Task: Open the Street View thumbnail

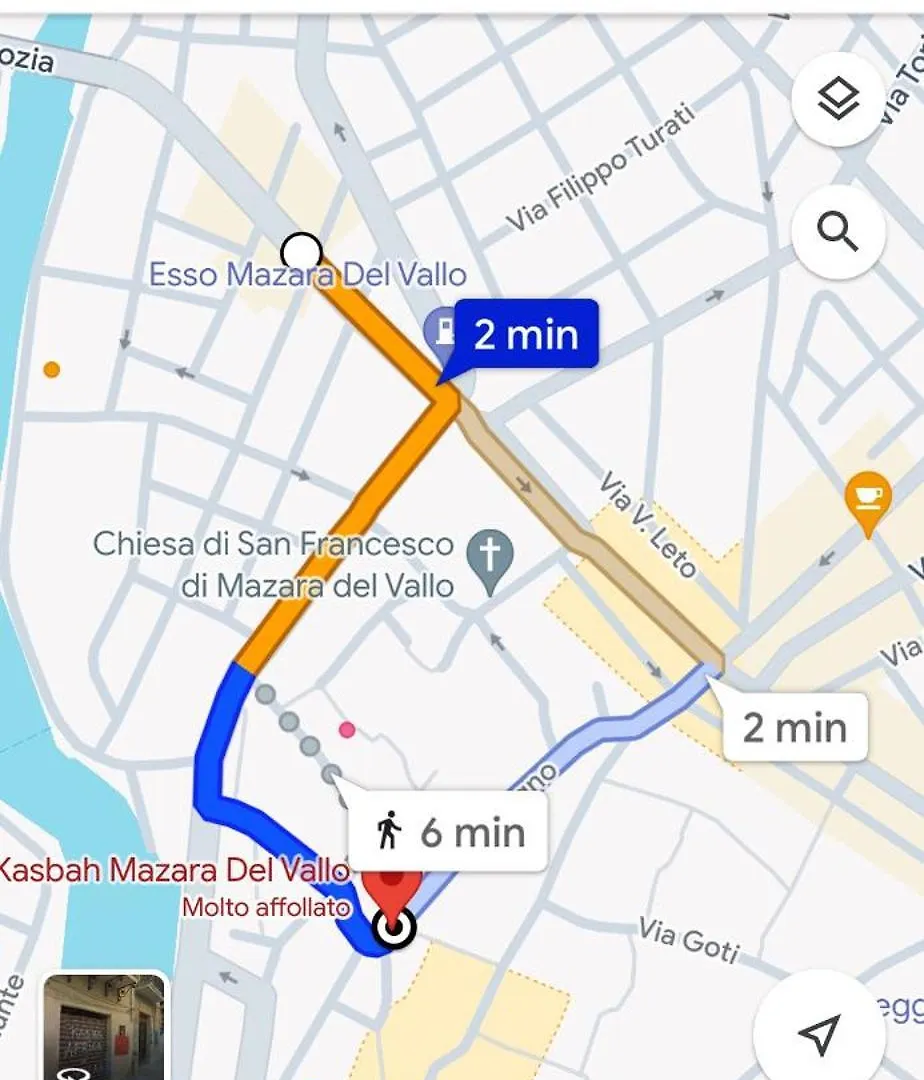Action: [x=103, y=1028]
